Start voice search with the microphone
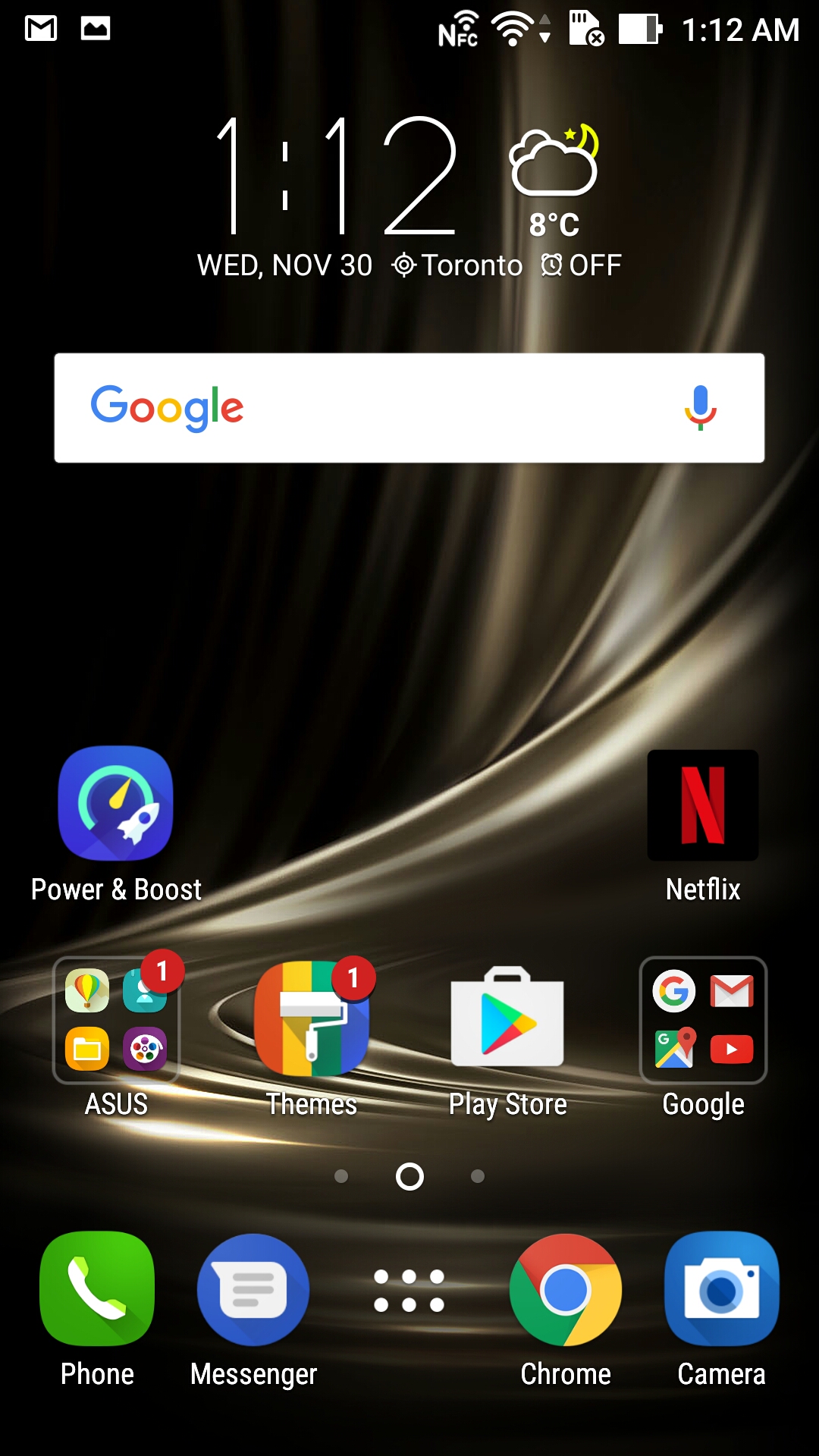 point(701,408)
